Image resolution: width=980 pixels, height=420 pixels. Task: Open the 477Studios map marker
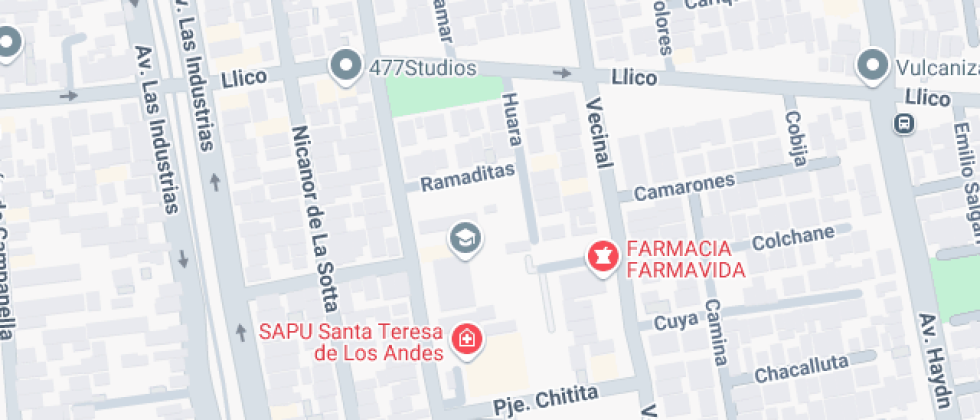347,67
